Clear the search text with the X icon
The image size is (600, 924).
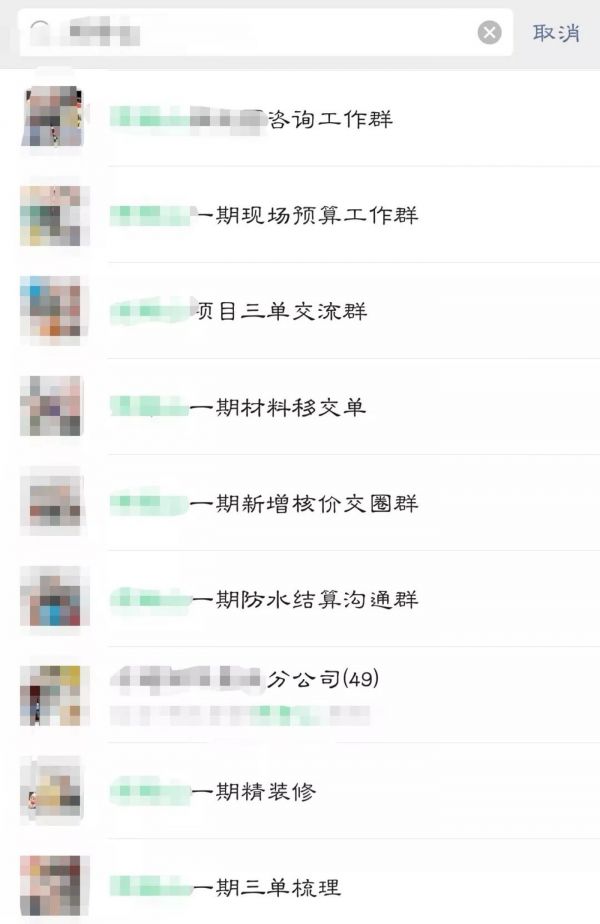coord(489,33)
